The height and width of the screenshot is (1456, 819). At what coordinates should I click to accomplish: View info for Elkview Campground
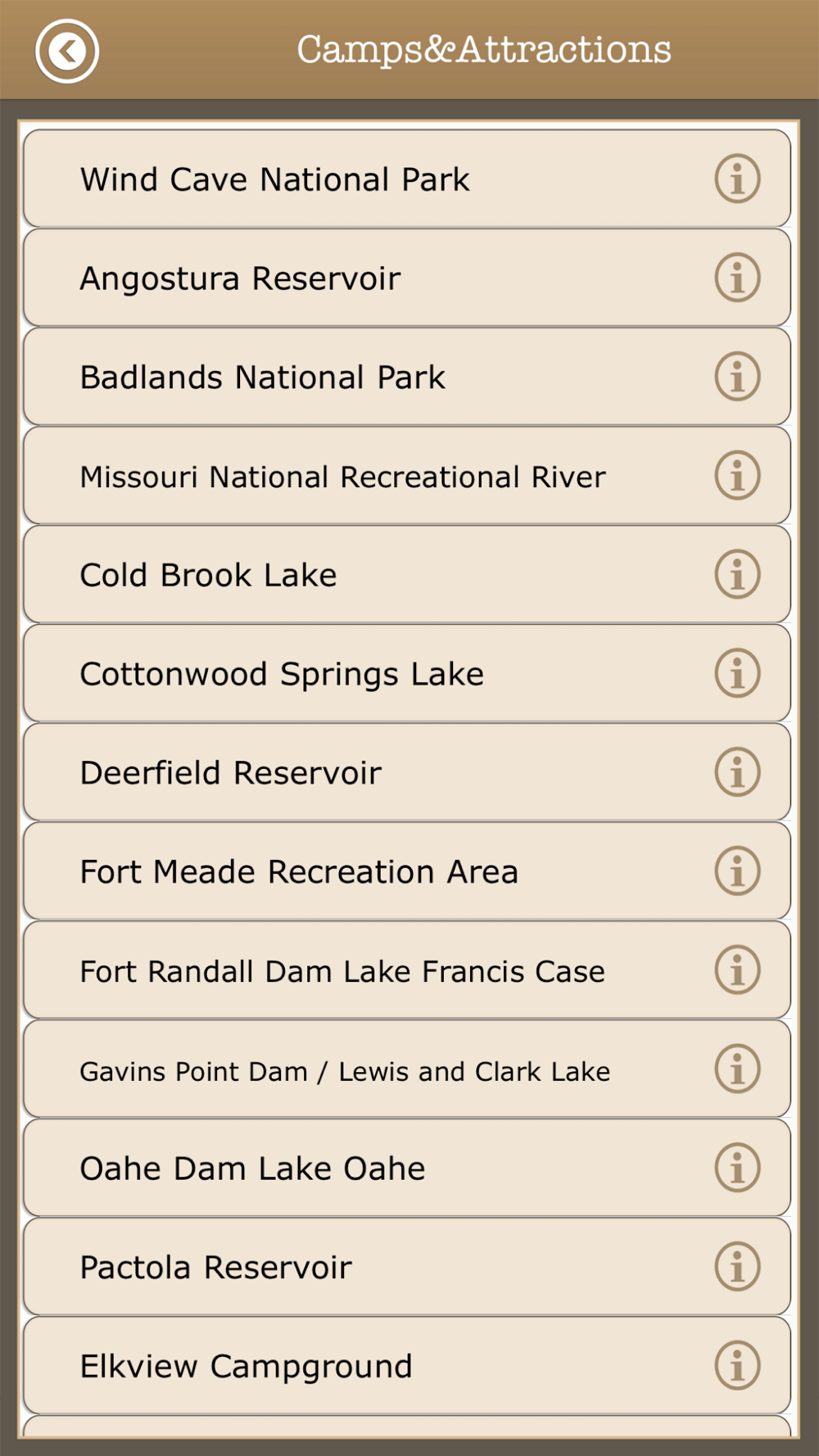pos(737,1366)
